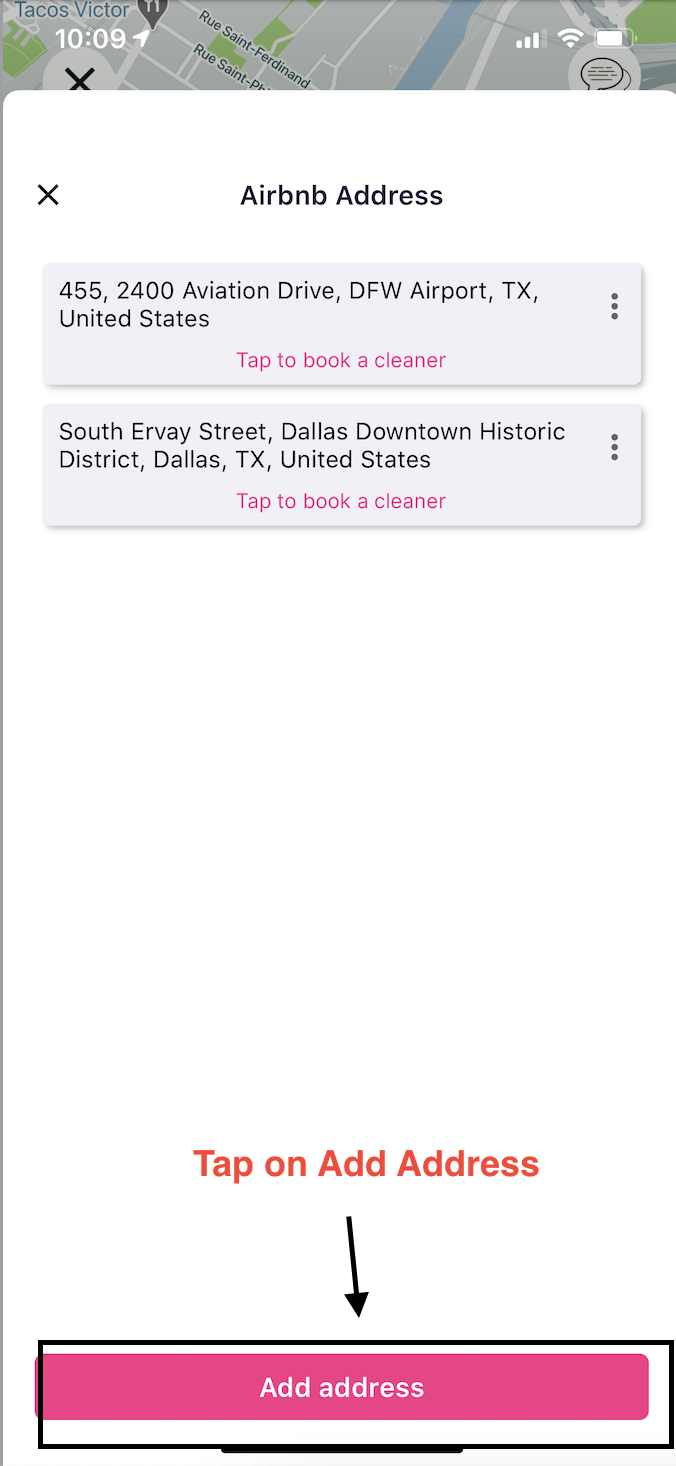Tap the Add address button

342,1387
